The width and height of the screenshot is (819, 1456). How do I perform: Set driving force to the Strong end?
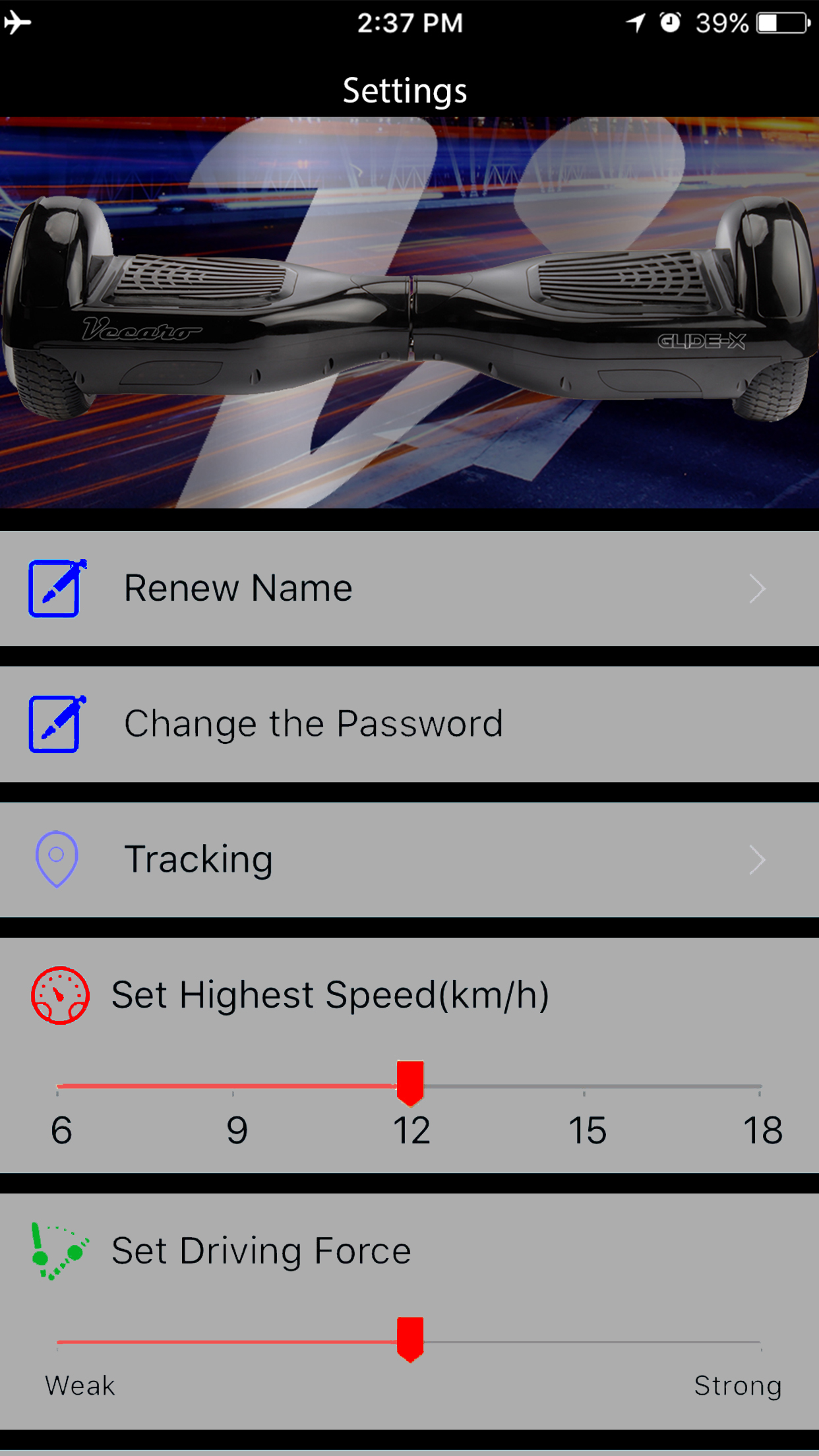(x=759, y=1342)
